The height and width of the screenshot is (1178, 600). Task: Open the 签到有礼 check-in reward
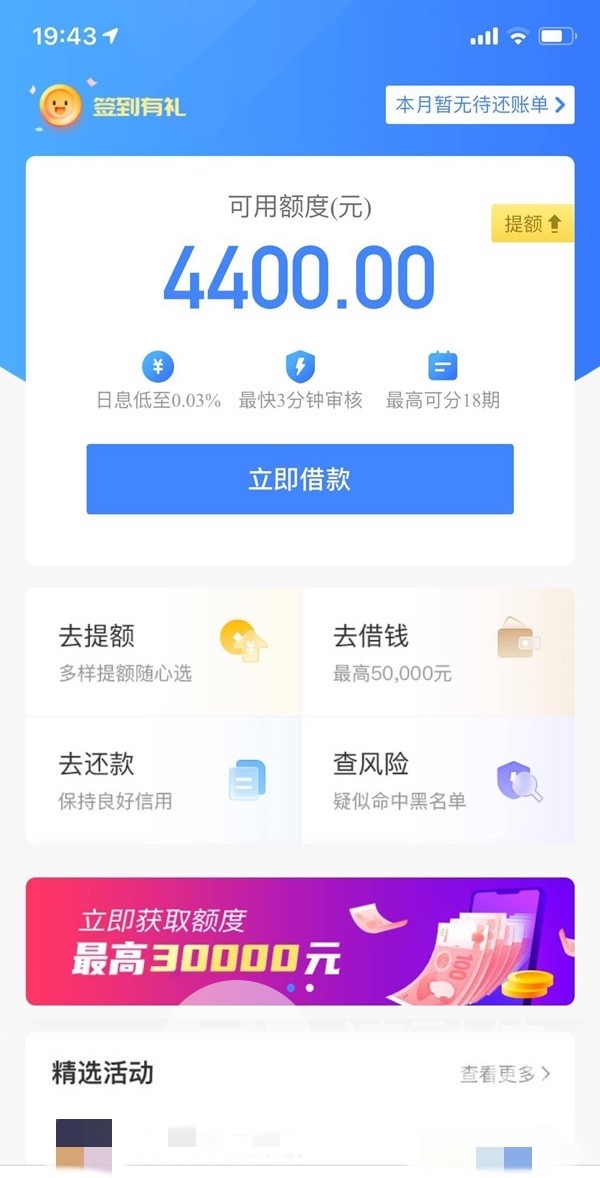click(x=112, y=106)
